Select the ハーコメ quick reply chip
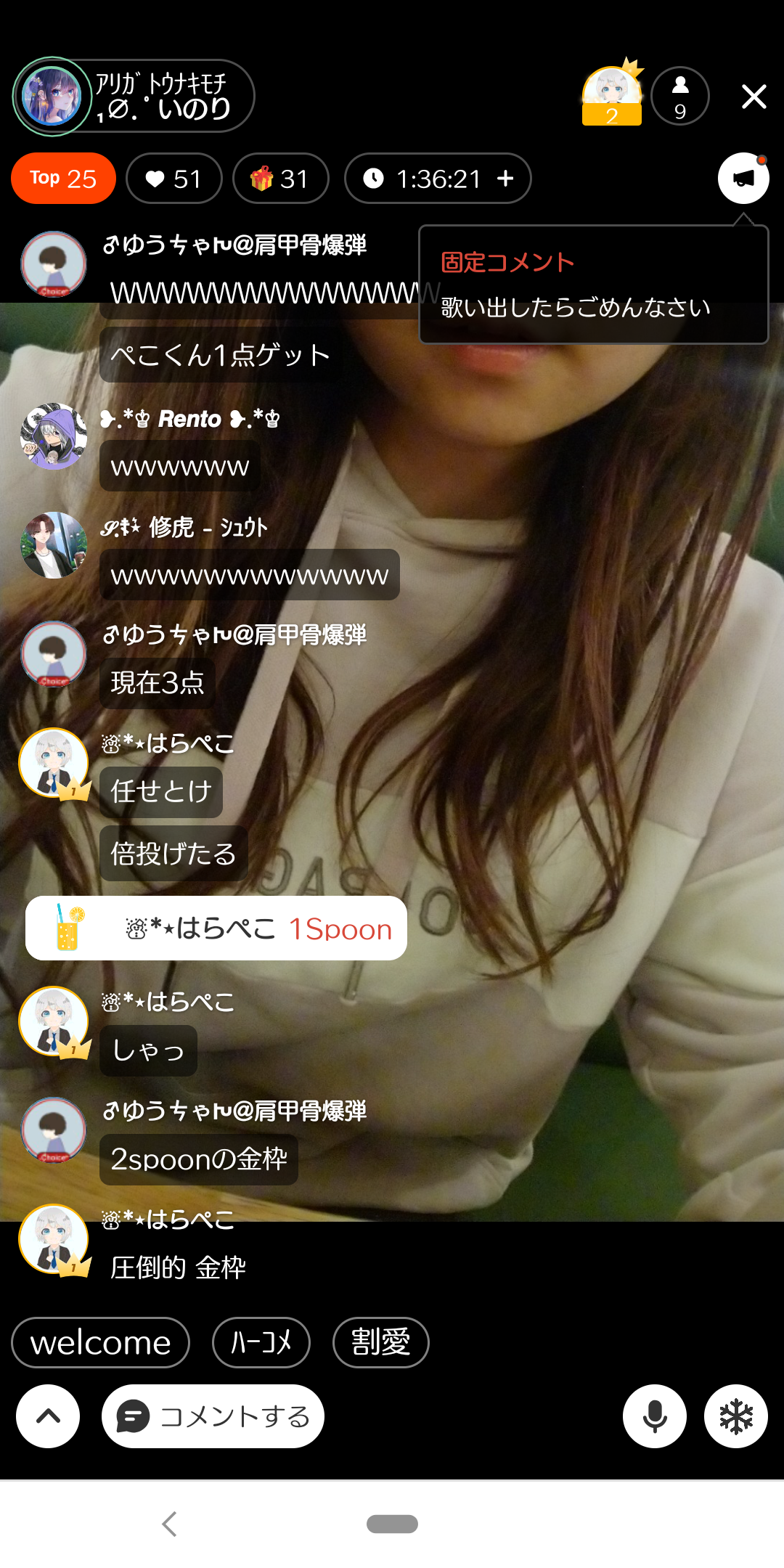The image size is (784, 1568). click(x=261, y=1342)
